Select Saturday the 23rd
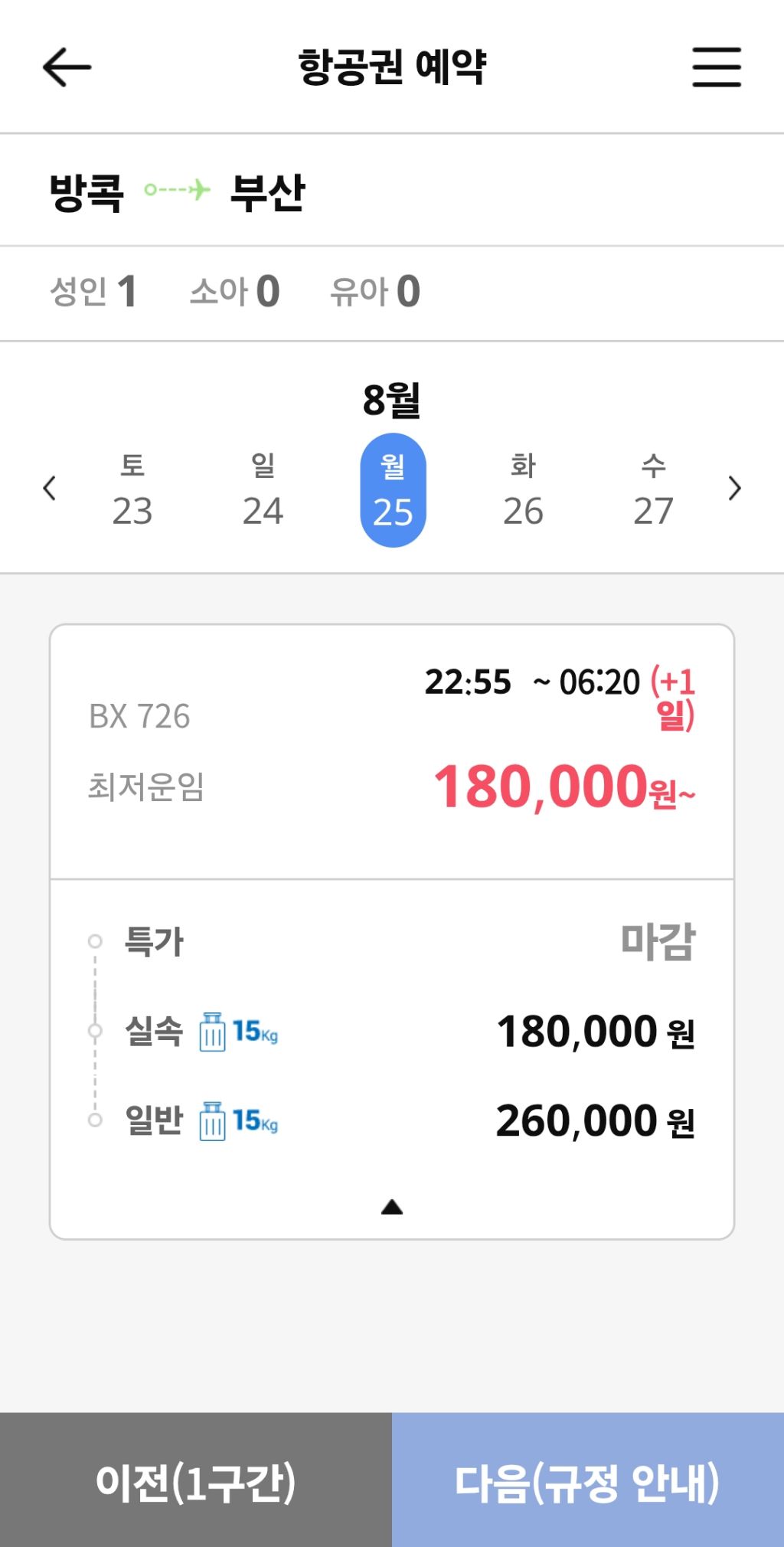784x1547 pixels. coord(132,490)
